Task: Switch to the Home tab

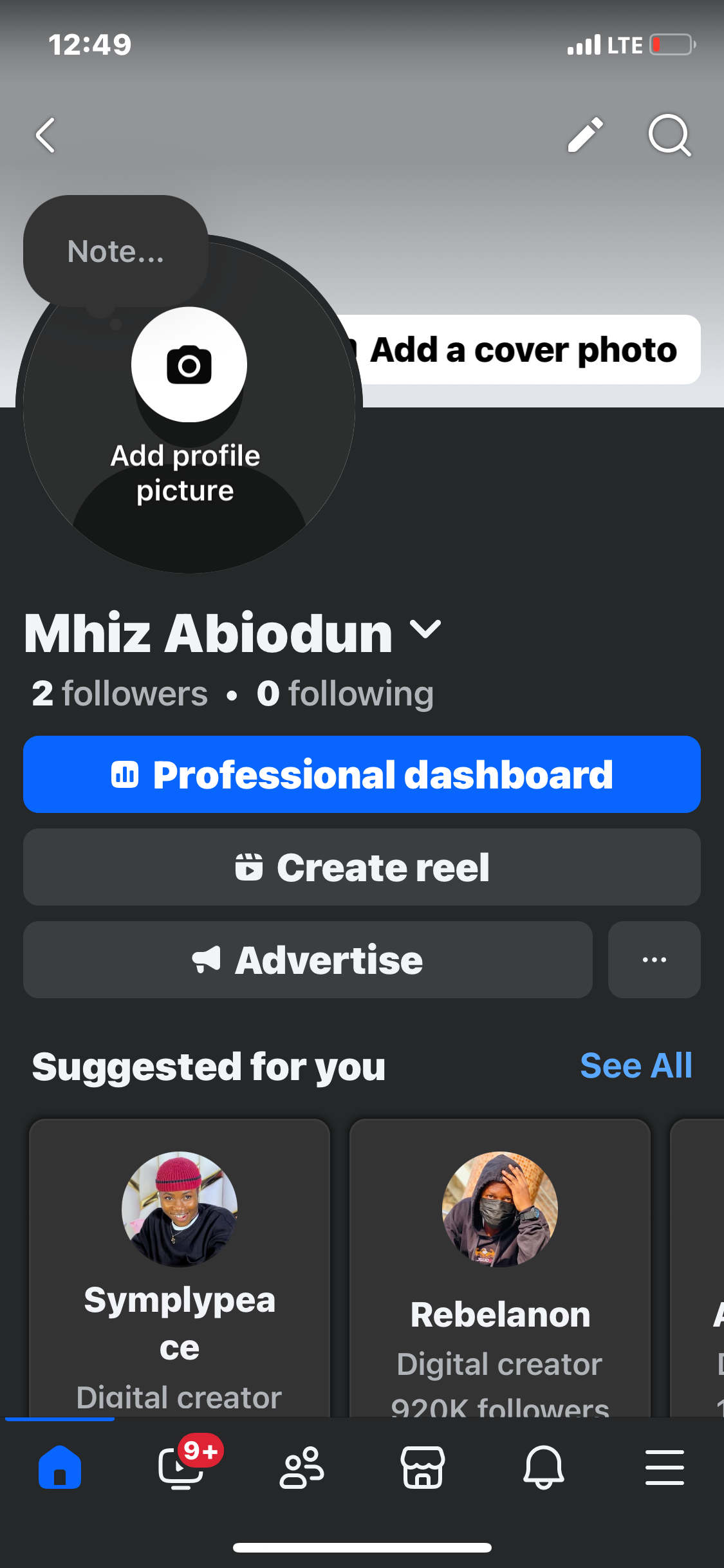Action: pyautogui.click(x=60, y=1468)
